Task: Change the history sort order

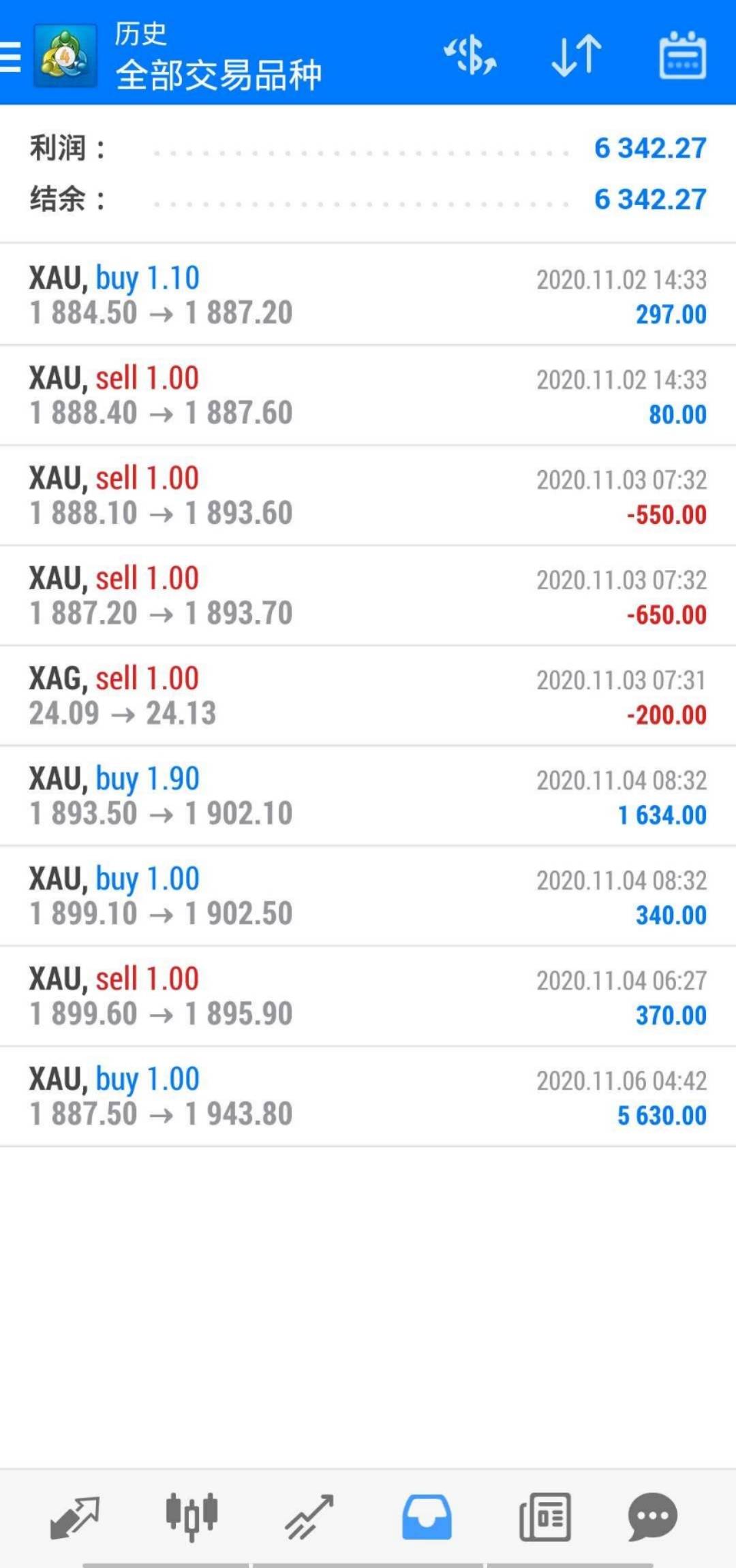Action: tap(577, 55)
